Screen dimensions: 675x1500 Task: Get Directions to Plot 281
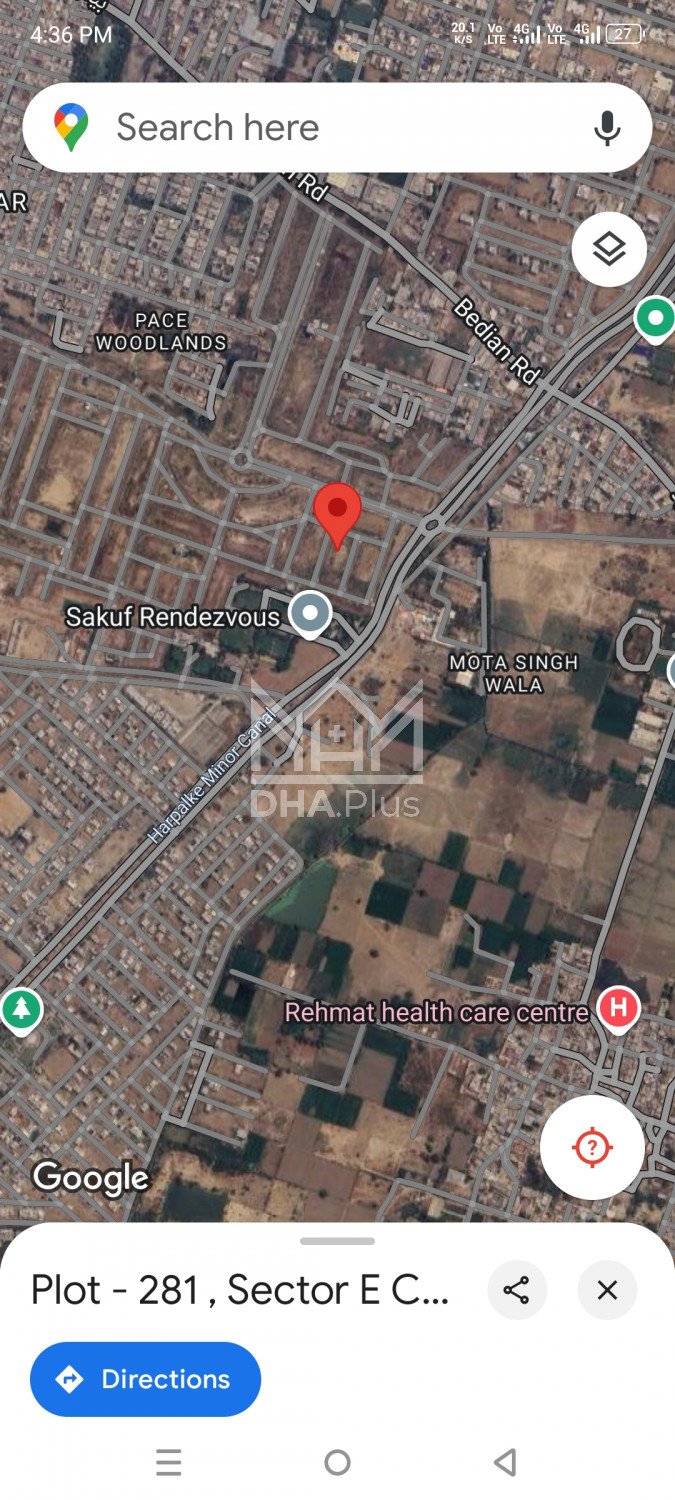(x=146, y=1379)
